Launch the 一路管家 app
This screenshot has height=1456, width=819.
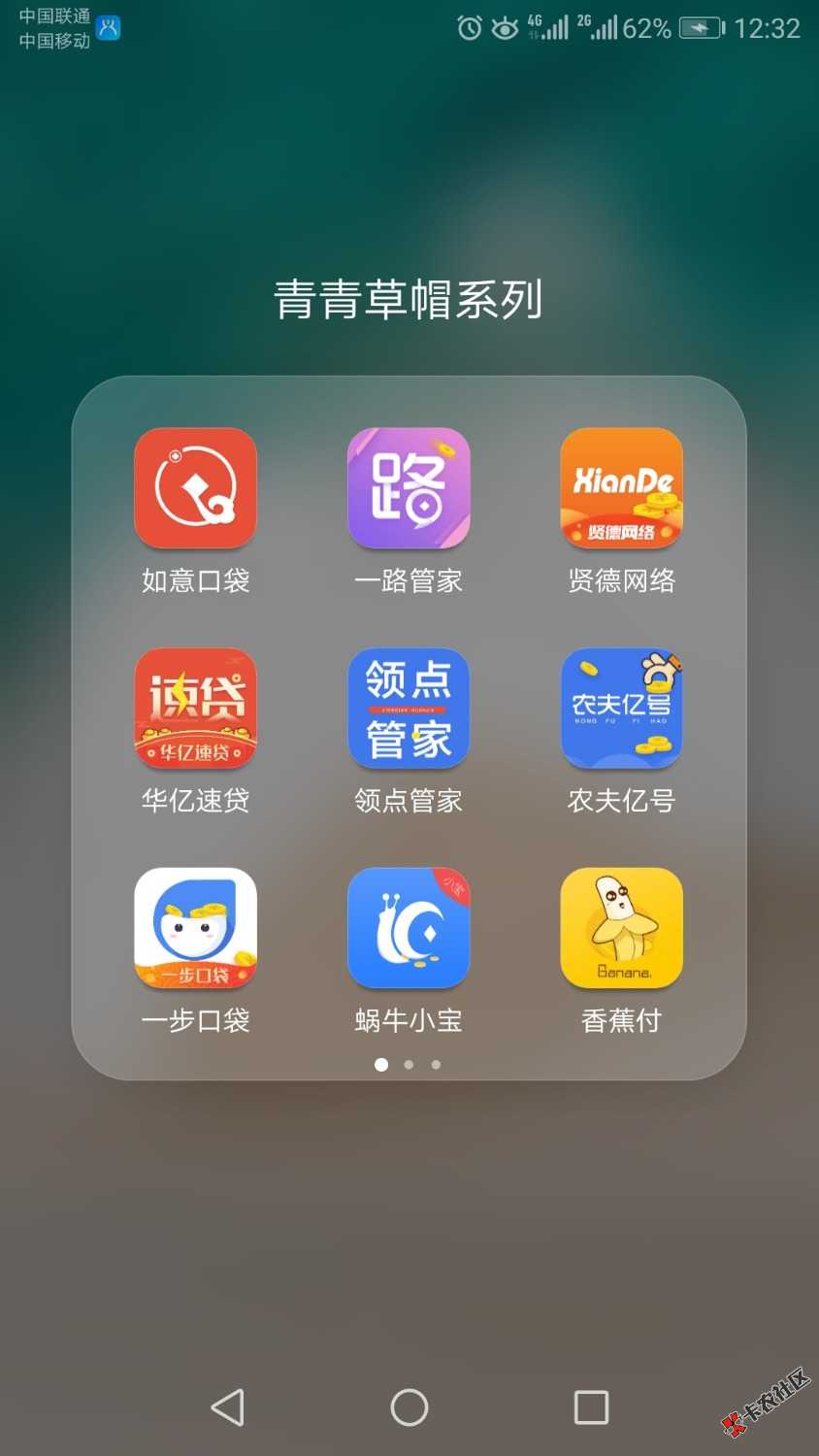409,488
